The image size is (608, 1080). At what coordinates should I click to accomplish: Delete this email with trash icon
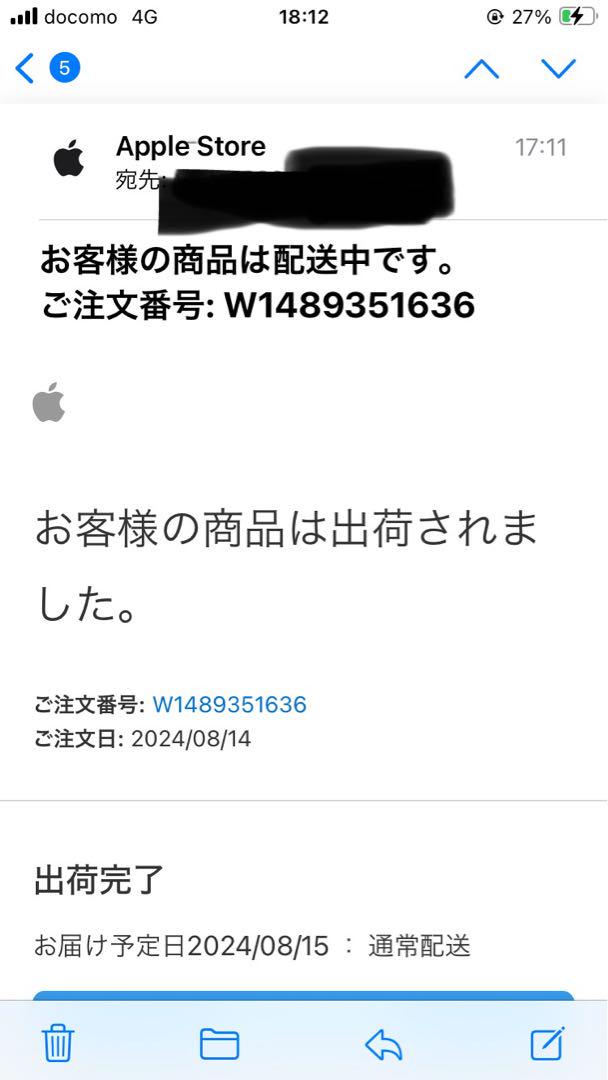click(58, 1043)
